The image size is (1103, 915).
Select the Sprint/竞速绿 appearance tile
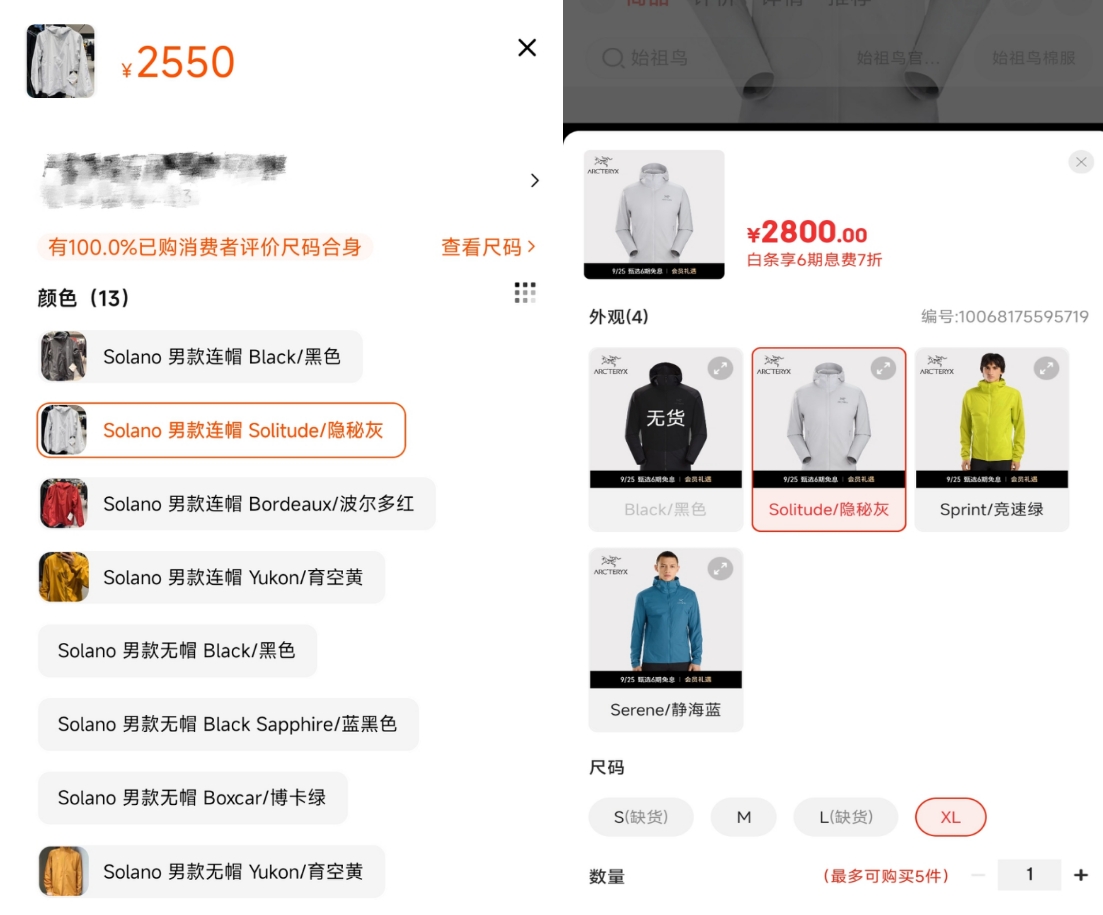(x=991, y=438)
